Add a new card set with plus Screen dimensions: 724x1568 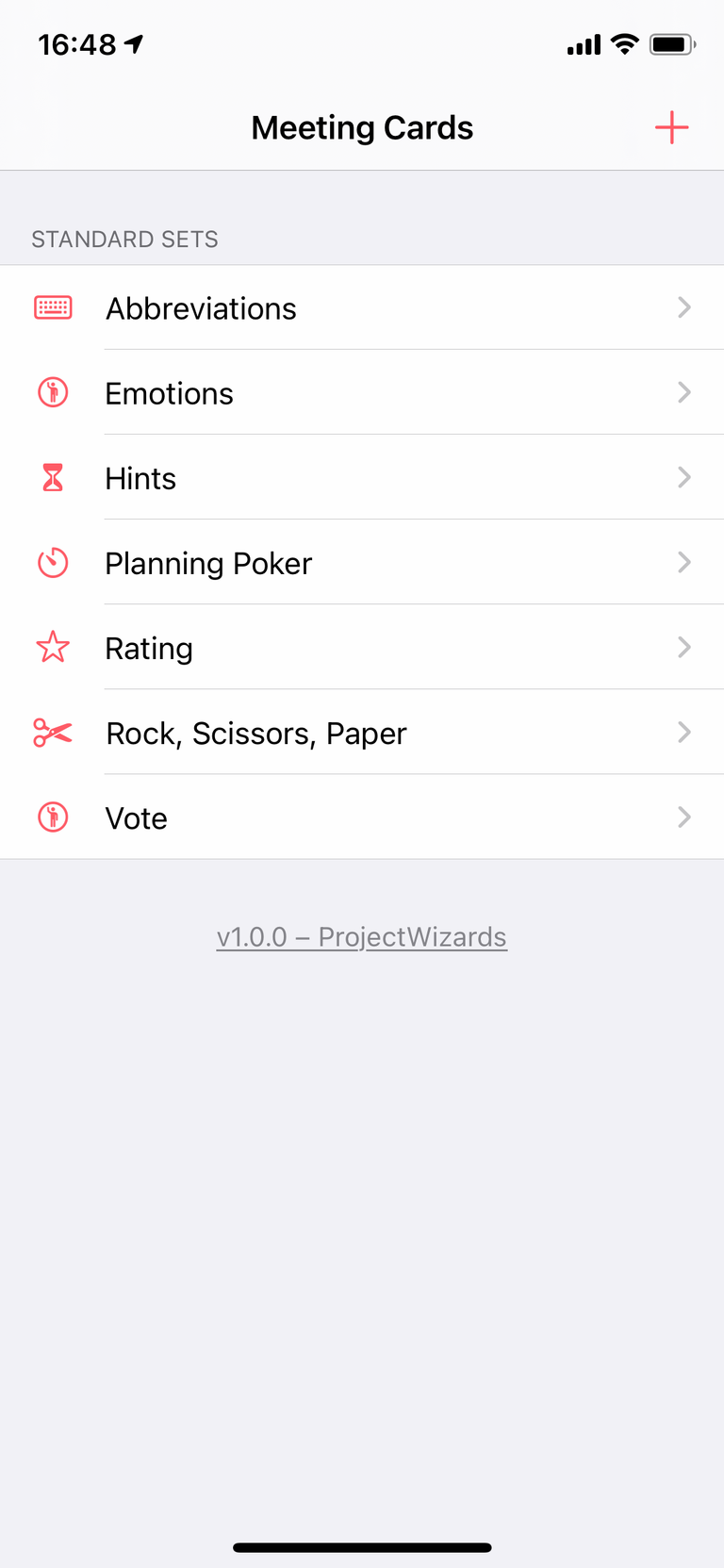coord(671,127)
